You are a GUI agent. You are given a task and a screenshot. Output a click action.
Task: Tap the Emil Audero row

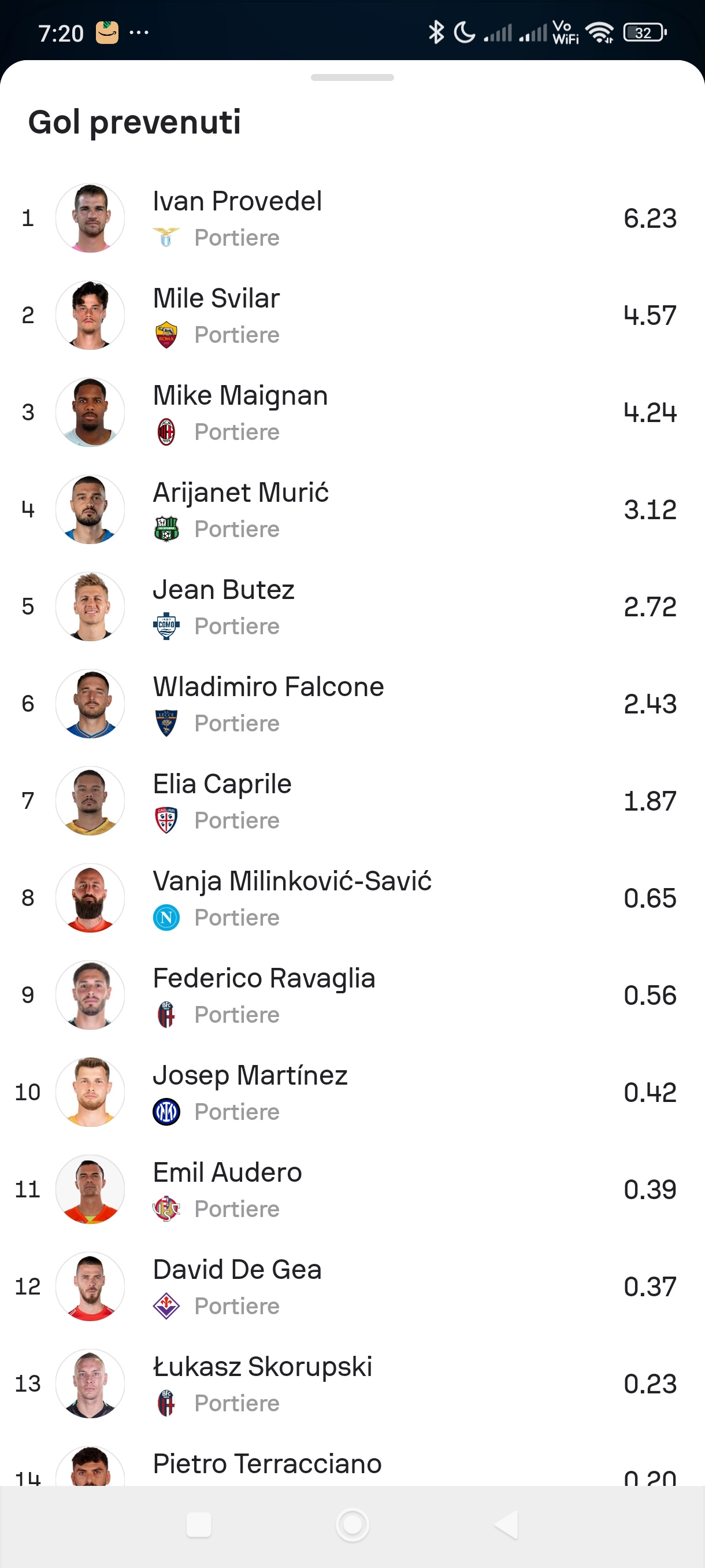(x=352, y=1189)
